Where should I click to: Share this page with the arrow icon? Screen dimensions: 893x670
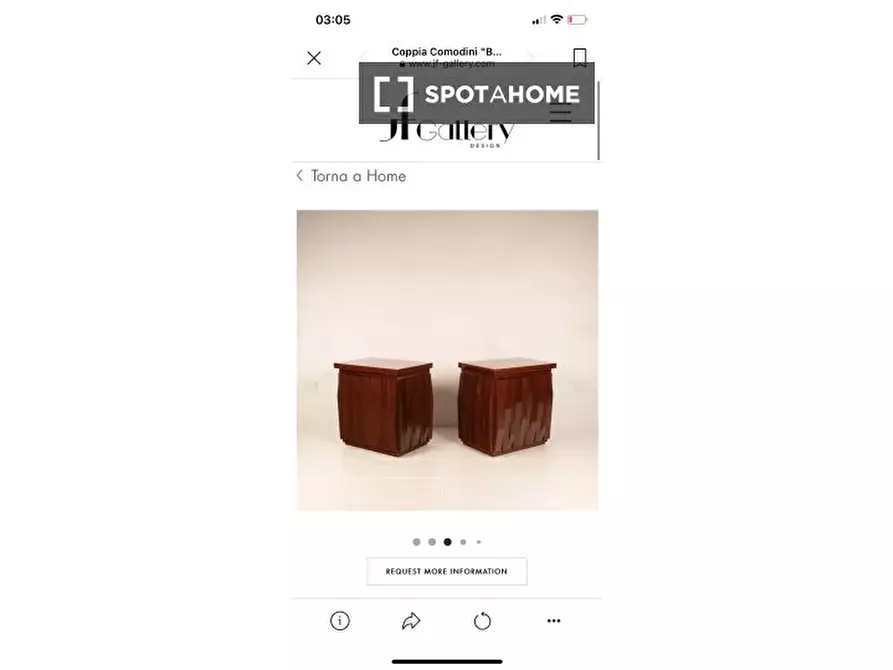pos(411,621)
